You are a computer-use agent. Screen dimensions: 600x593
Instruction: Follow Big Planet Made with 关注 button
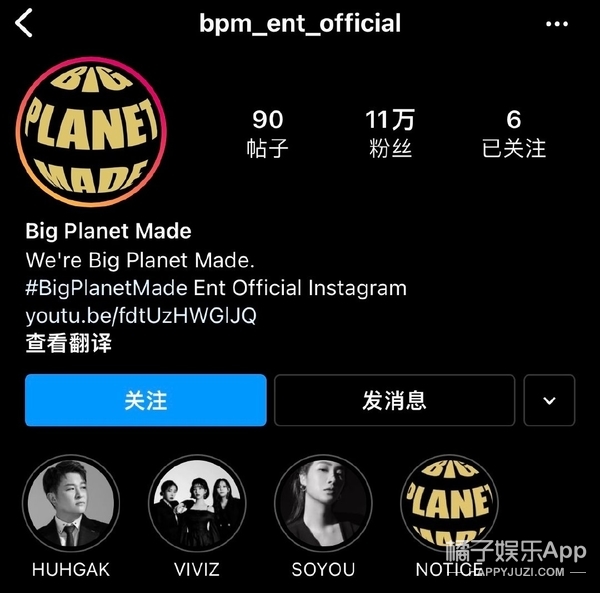click(146, 401)
